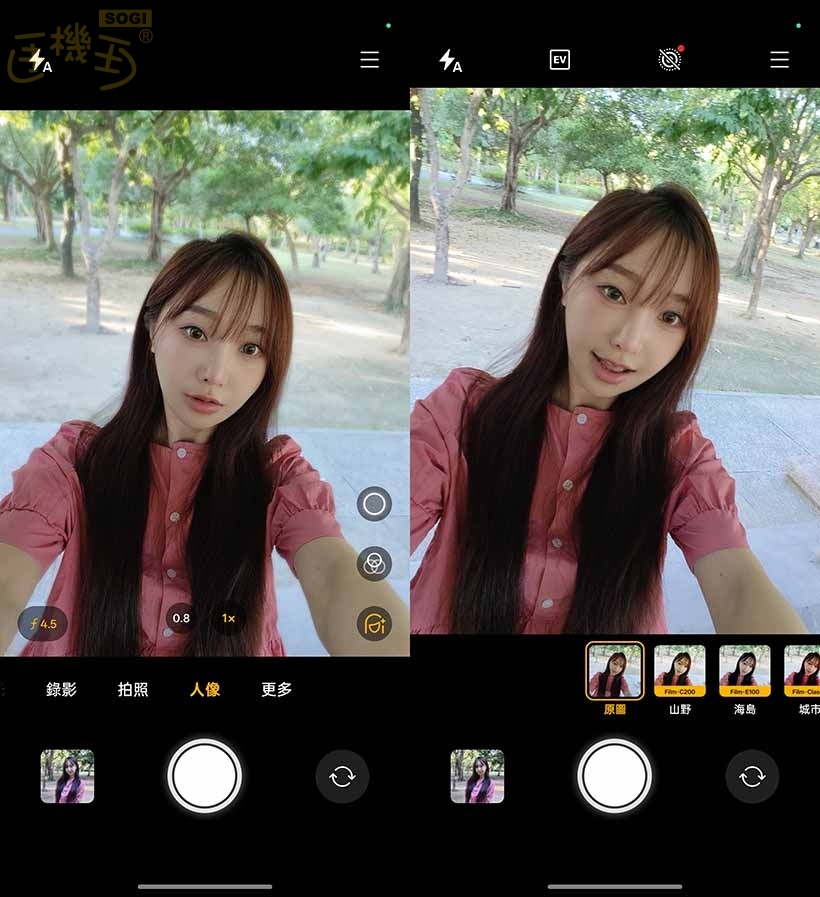
Task: Select the 人像 portrait mode
Action: 205,689
